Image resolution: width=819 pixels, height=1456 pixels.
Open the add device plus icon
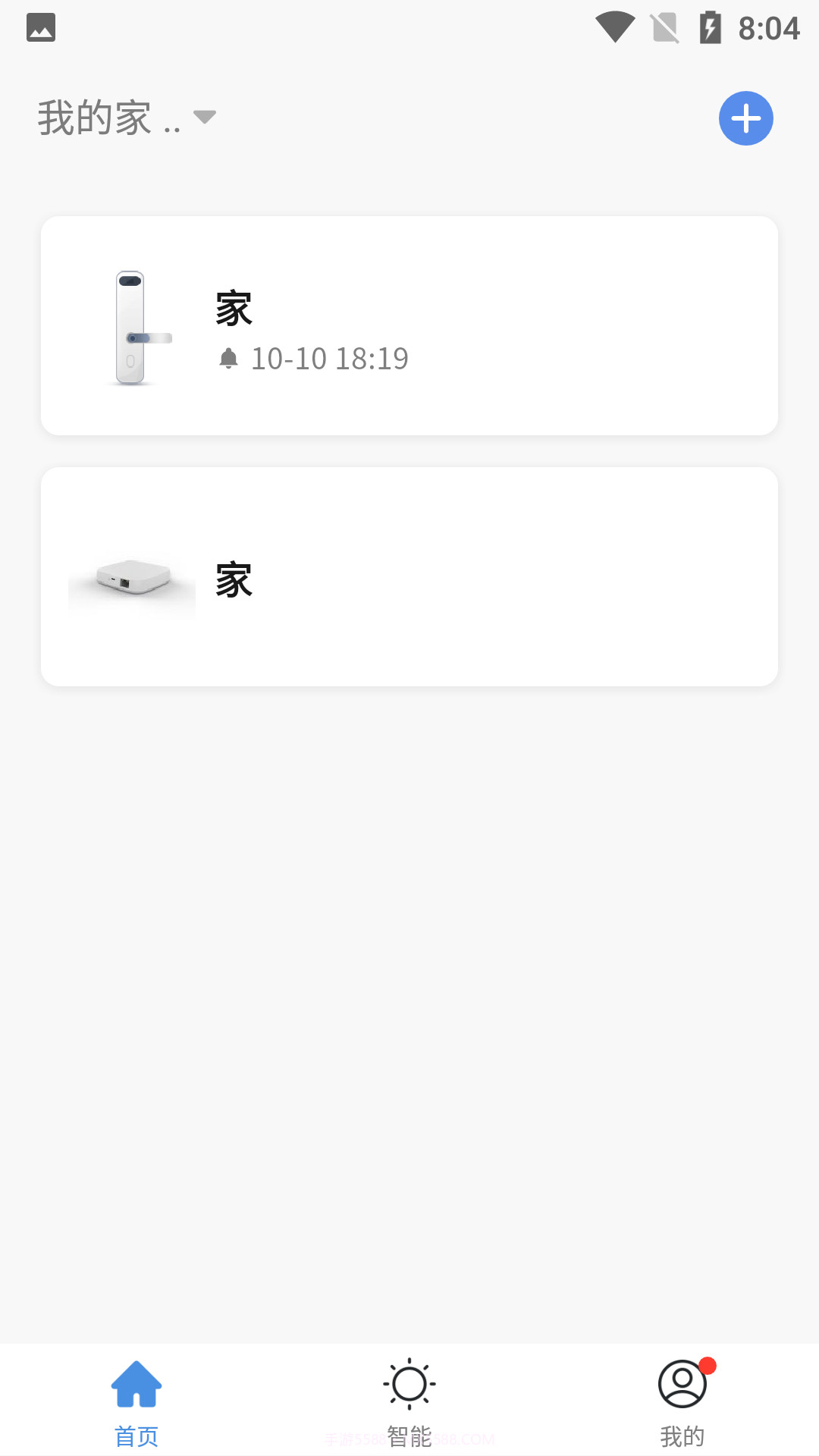click(x=745, y=118)
